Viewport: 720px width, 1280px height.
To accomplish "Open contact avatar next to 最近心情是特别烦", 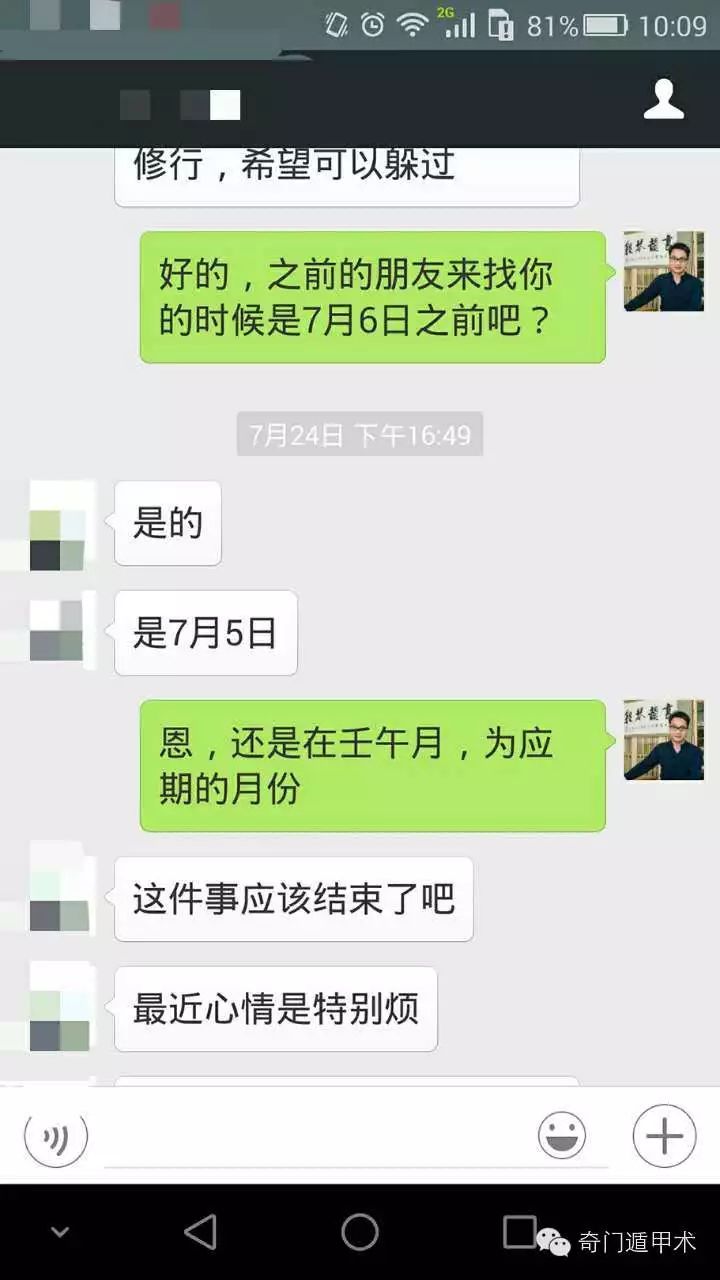I will tap(58, 1008).
